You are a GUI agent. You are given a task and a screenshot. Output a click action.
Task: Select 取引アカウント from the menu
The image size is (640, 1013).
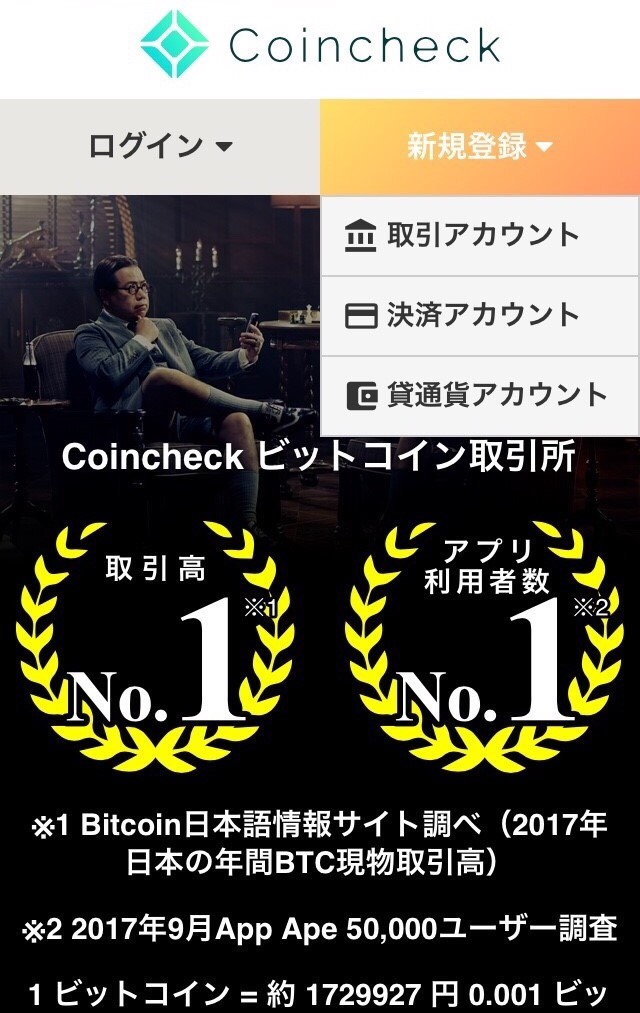pos(480,235)
